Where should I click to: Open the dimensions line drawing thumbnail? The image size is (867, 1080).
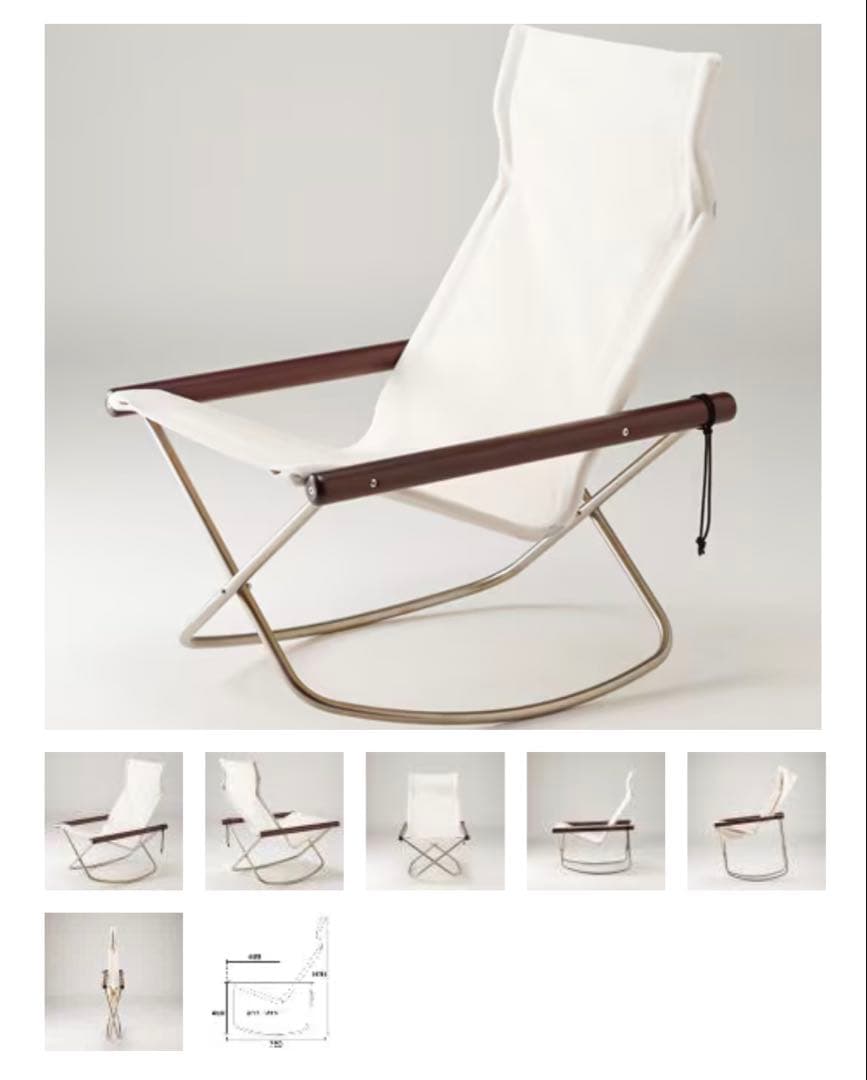[x=274, y=981]
